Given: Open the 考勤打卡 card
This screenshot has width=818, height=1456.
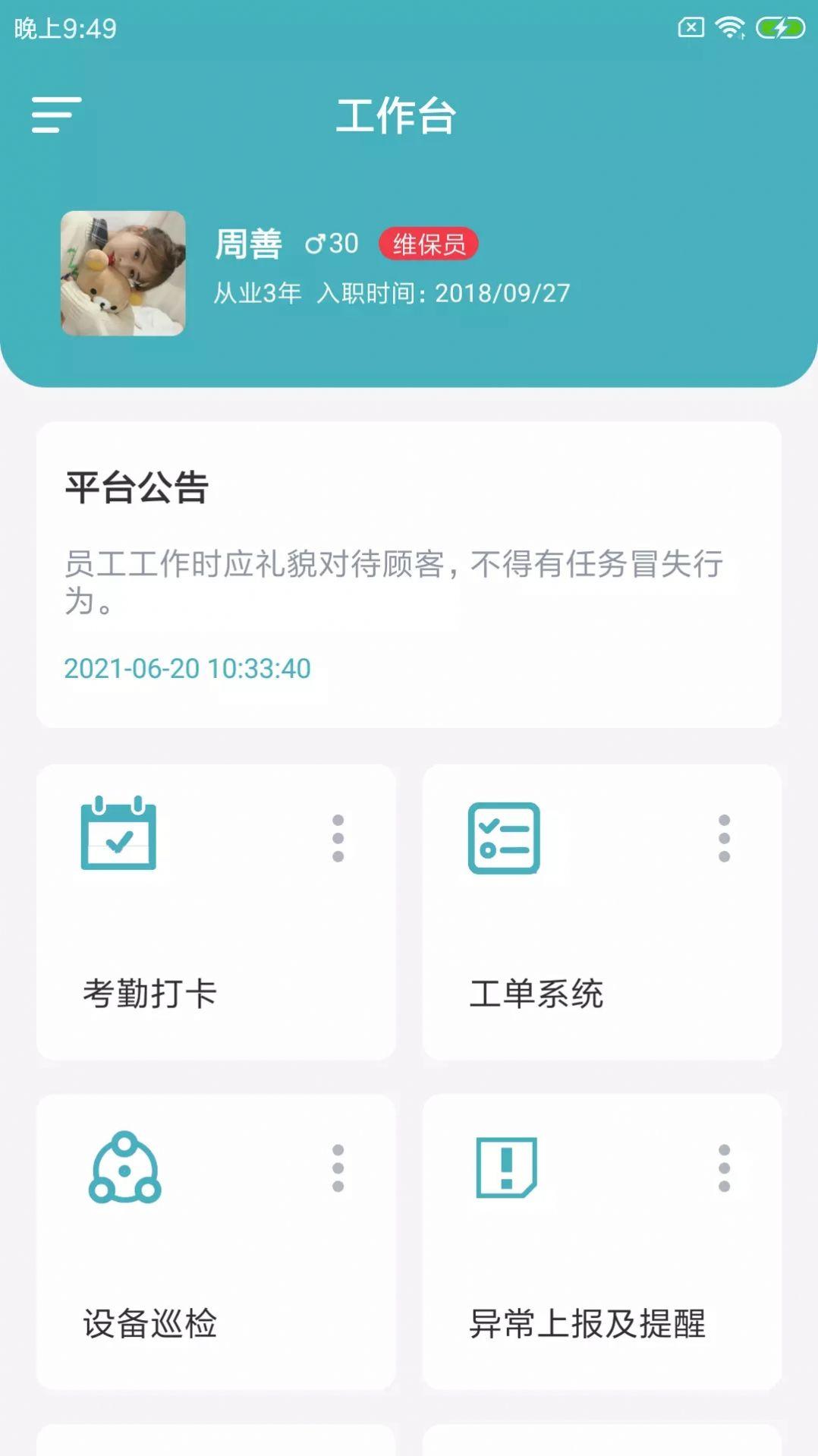Looking at the screenshot, I should point(216,912).
